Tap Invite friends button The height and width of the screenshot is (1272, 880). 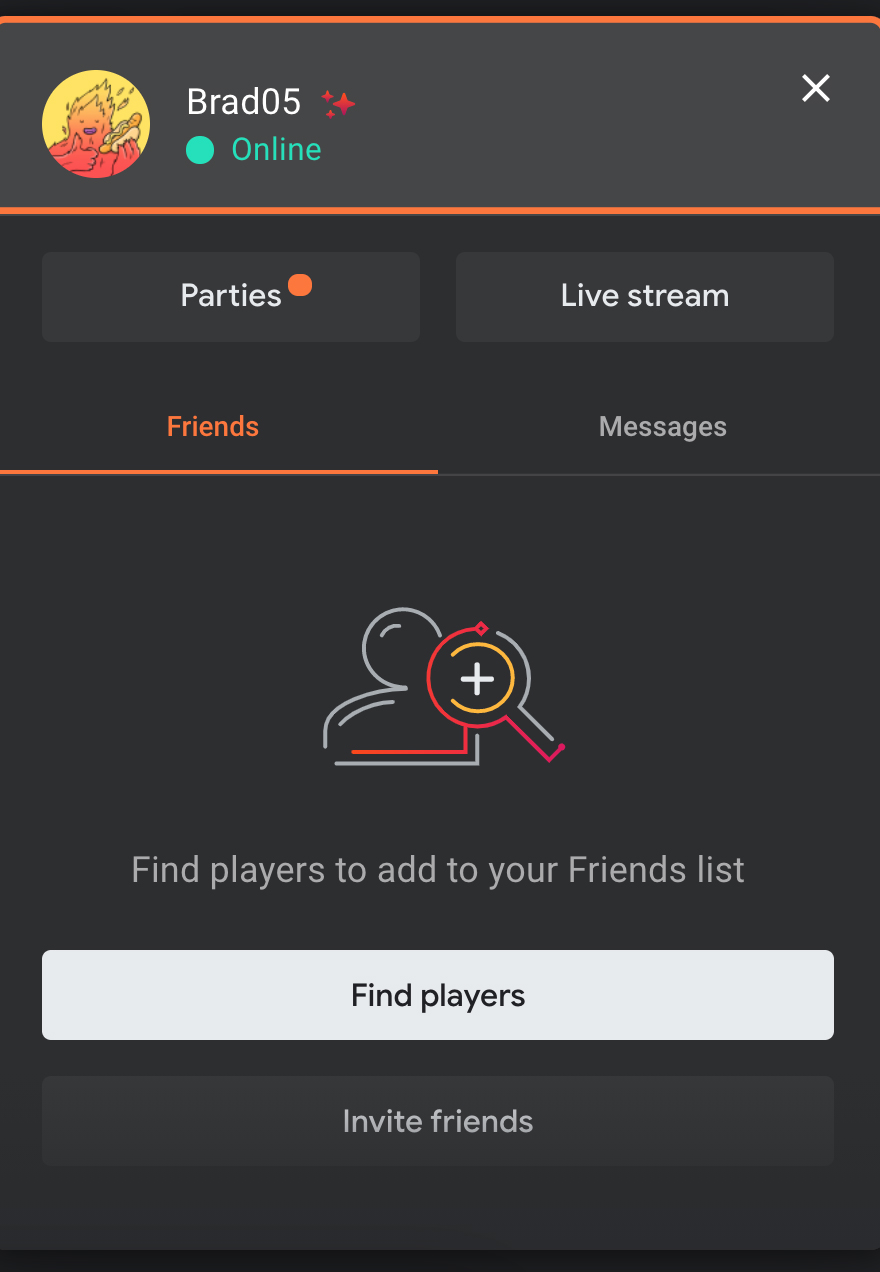[x=438, y=1121]
